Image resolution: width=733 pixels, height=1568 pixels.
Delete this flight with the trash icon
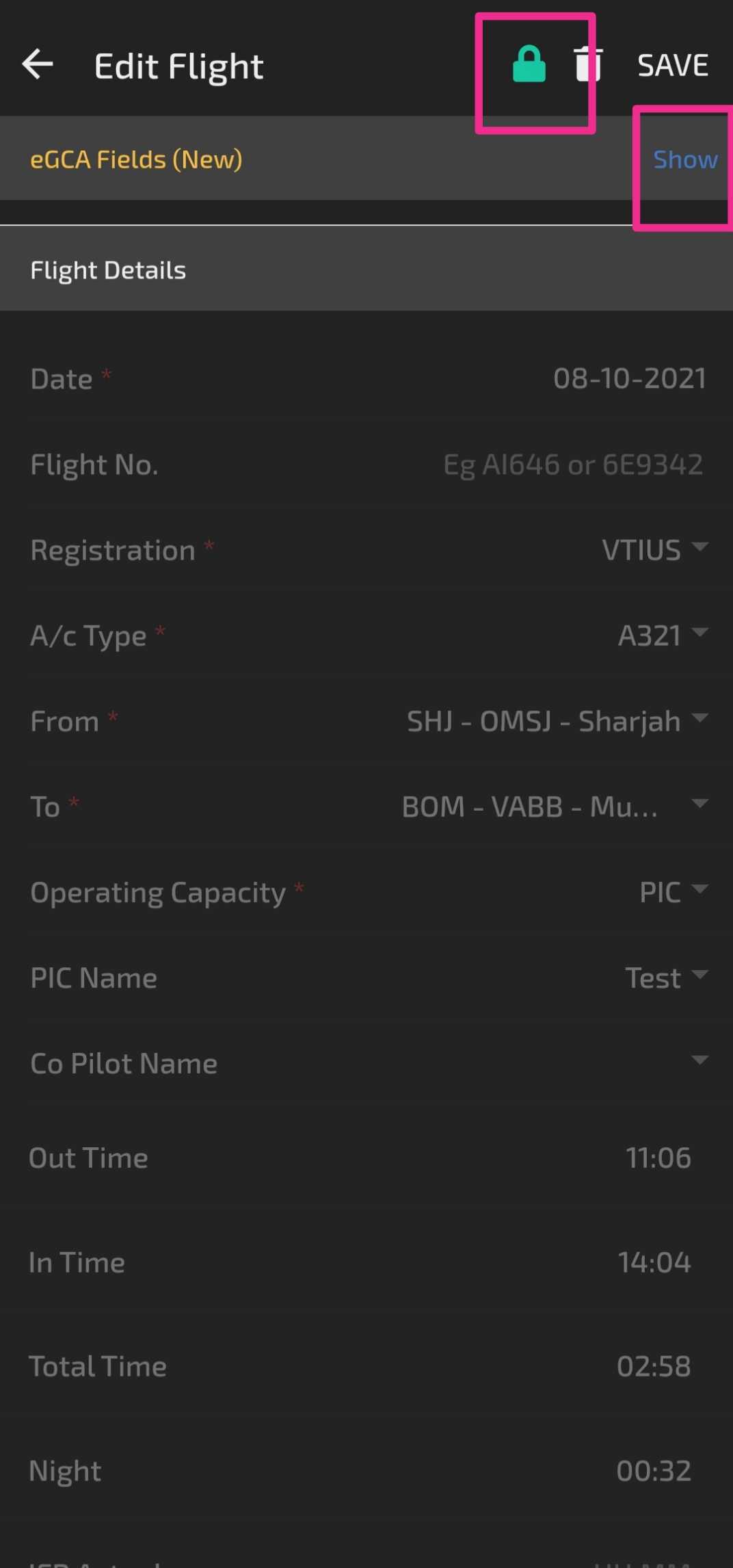point(587,64)
